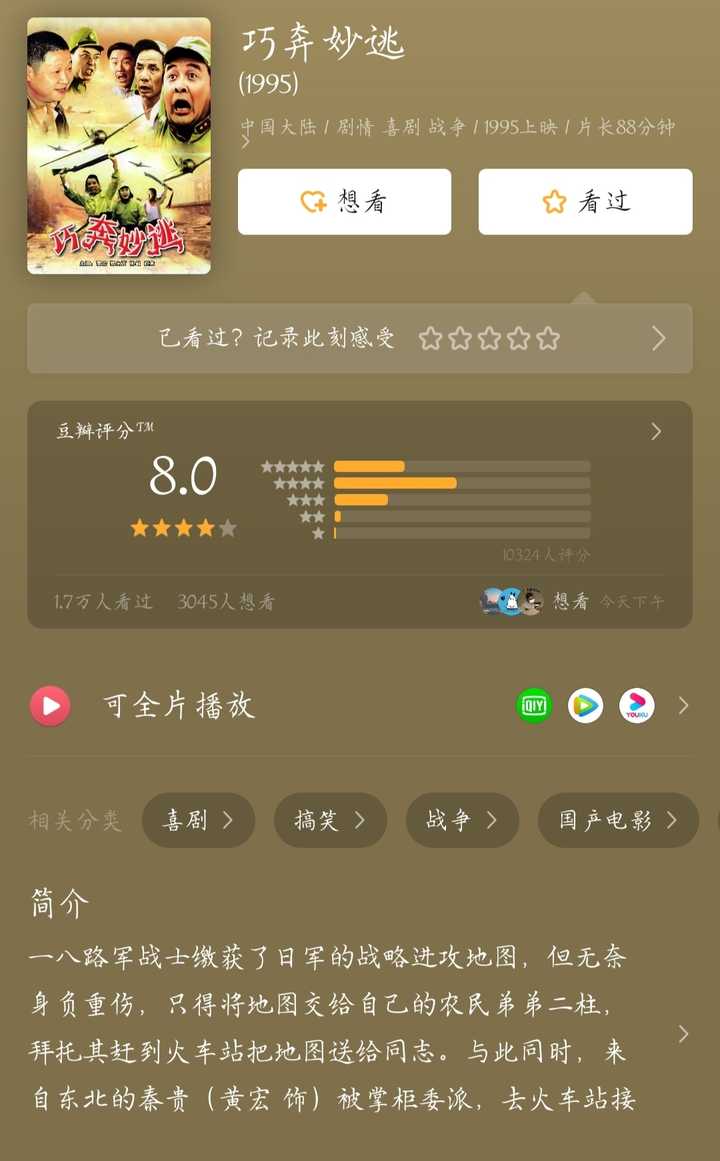
Task: Mark the movie as 看过
Action: tap(585, 201)
